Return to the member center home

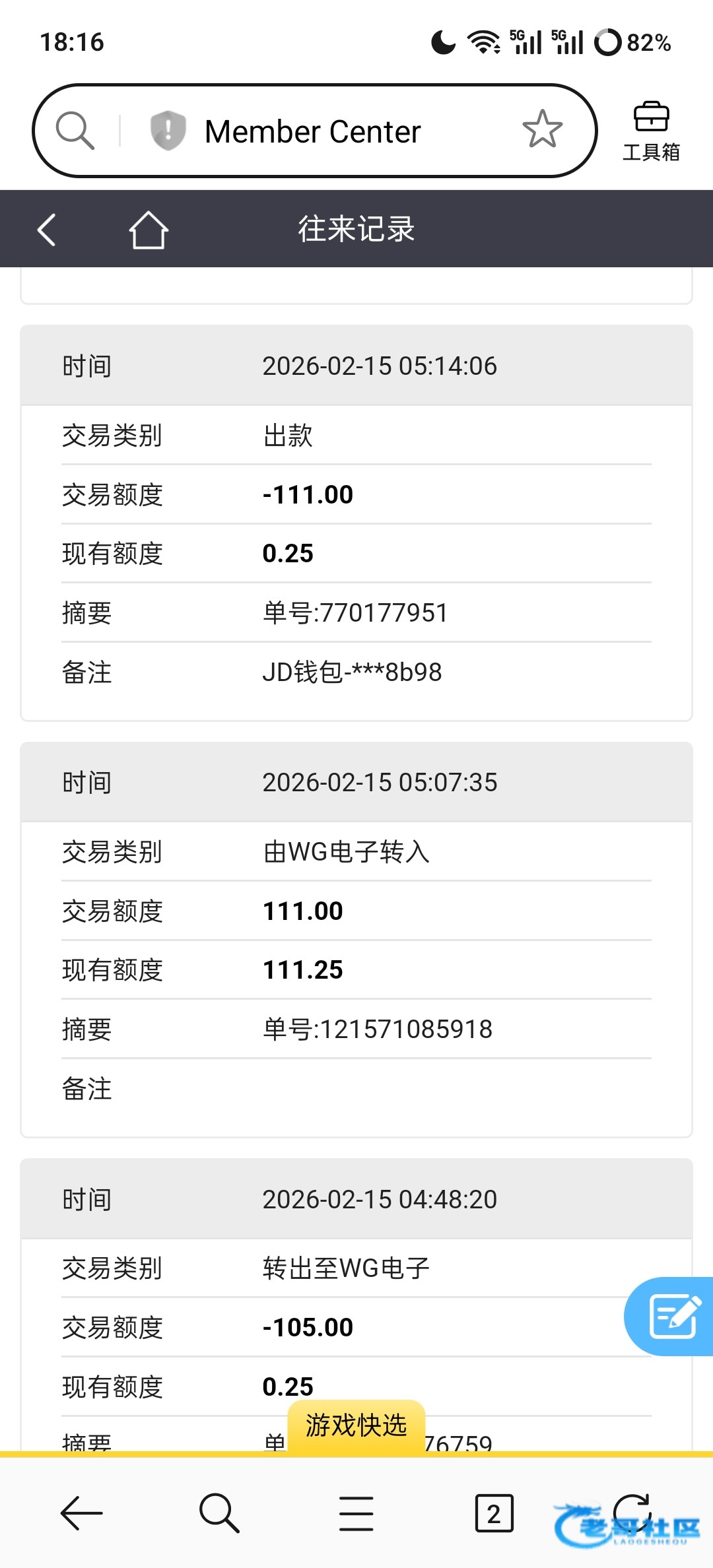pos(149,230)
